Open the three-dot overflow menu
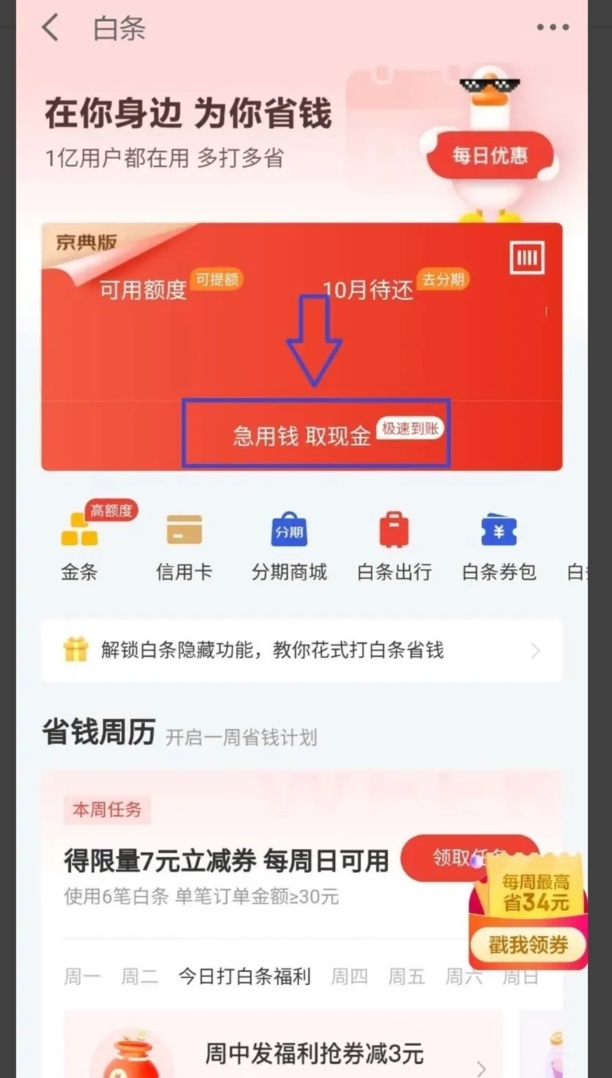This screenshot has height=1078, width=612. coord(552,28)
